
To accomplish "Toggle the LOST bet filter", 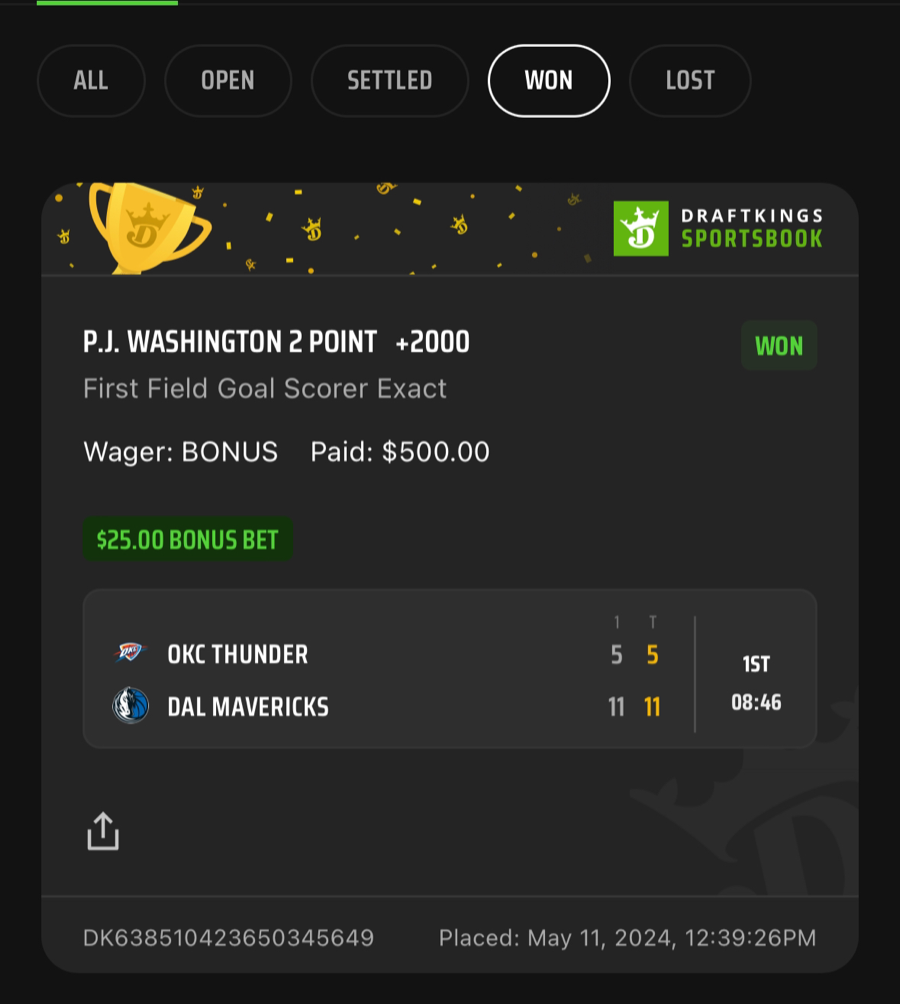I will click(689, 81).
